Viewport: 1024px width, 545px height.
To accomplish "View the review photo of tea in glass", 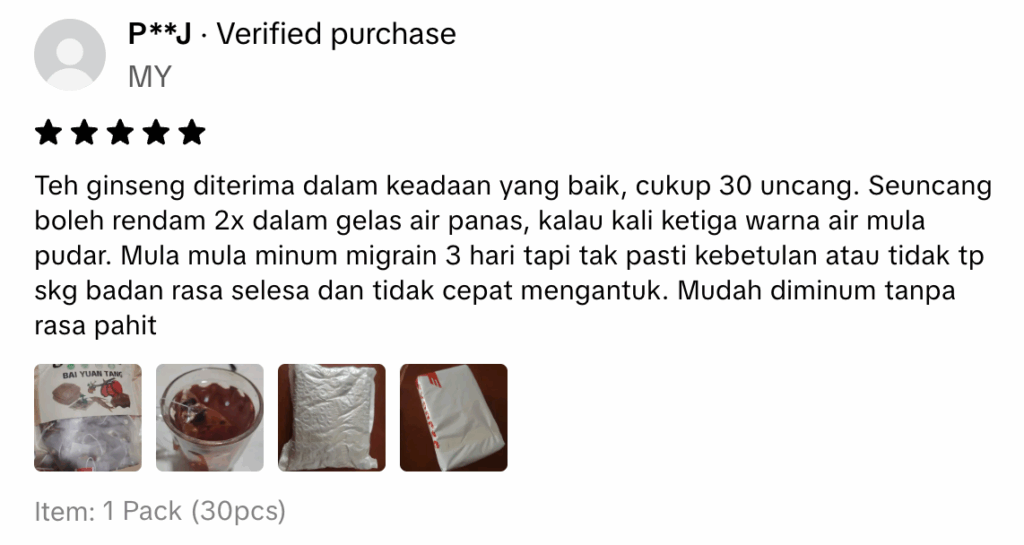I will pos(210,417).
